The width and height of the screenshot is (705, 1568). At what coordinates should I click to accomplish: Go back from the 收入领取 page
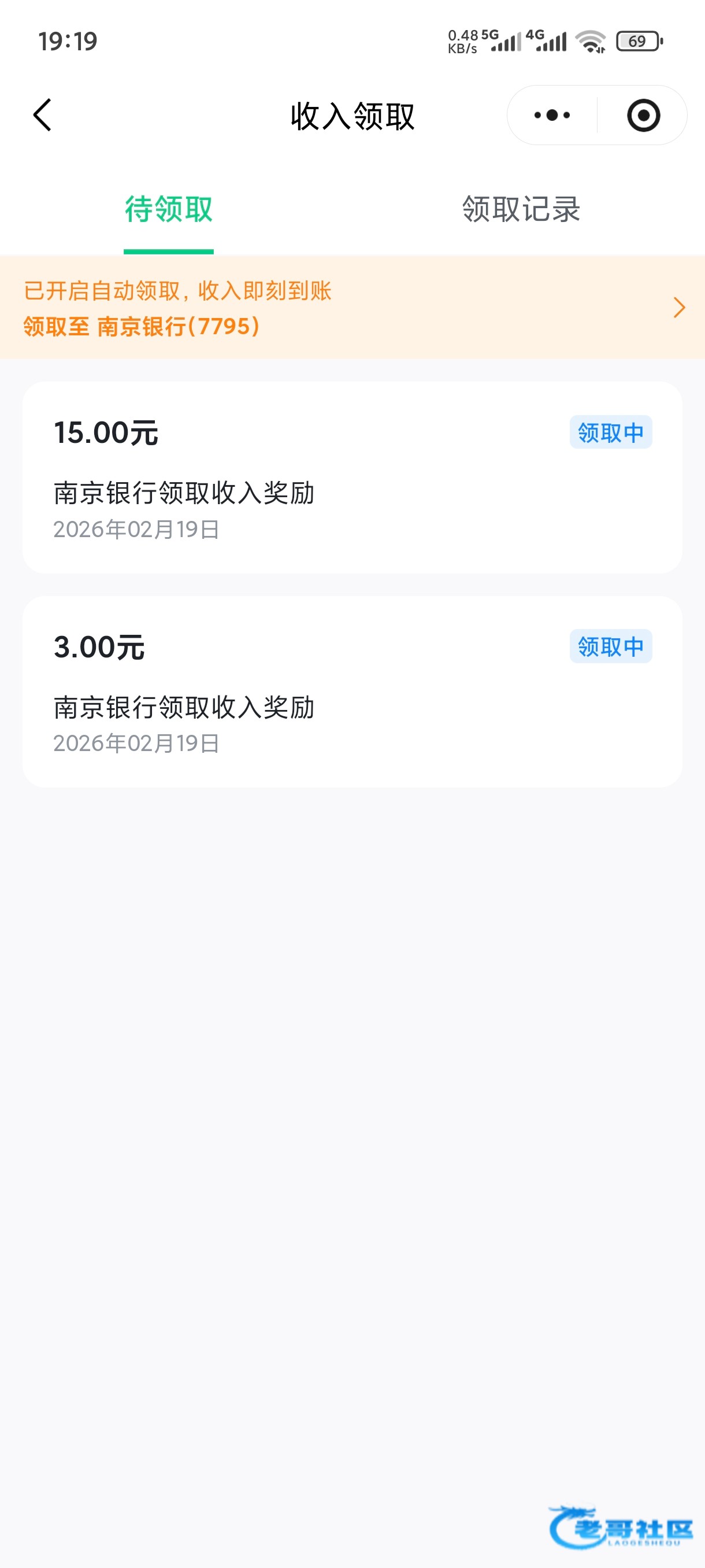pyautogui.click(x=43, y=115)
